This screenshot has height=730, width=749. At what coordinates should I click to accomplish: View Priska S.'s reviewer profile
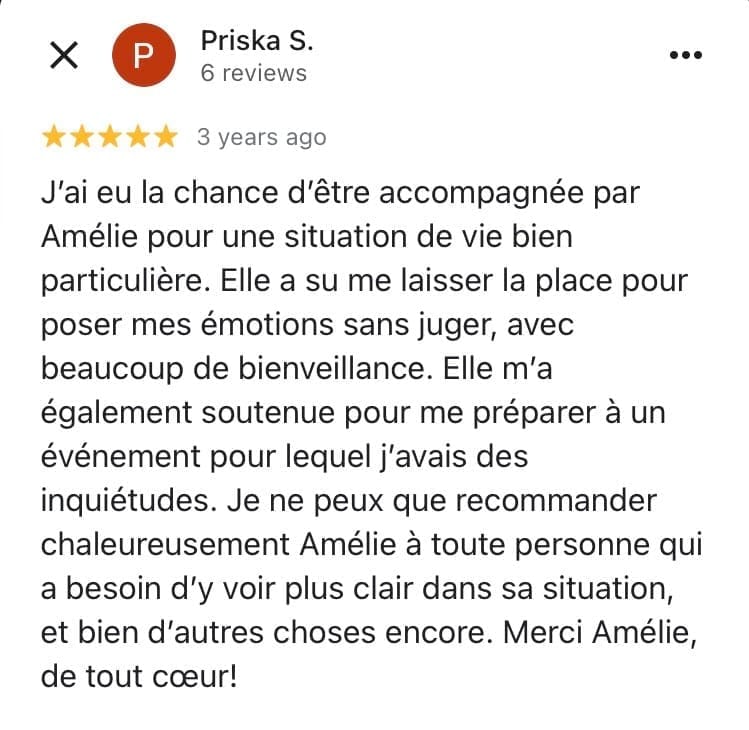(257, 41)
